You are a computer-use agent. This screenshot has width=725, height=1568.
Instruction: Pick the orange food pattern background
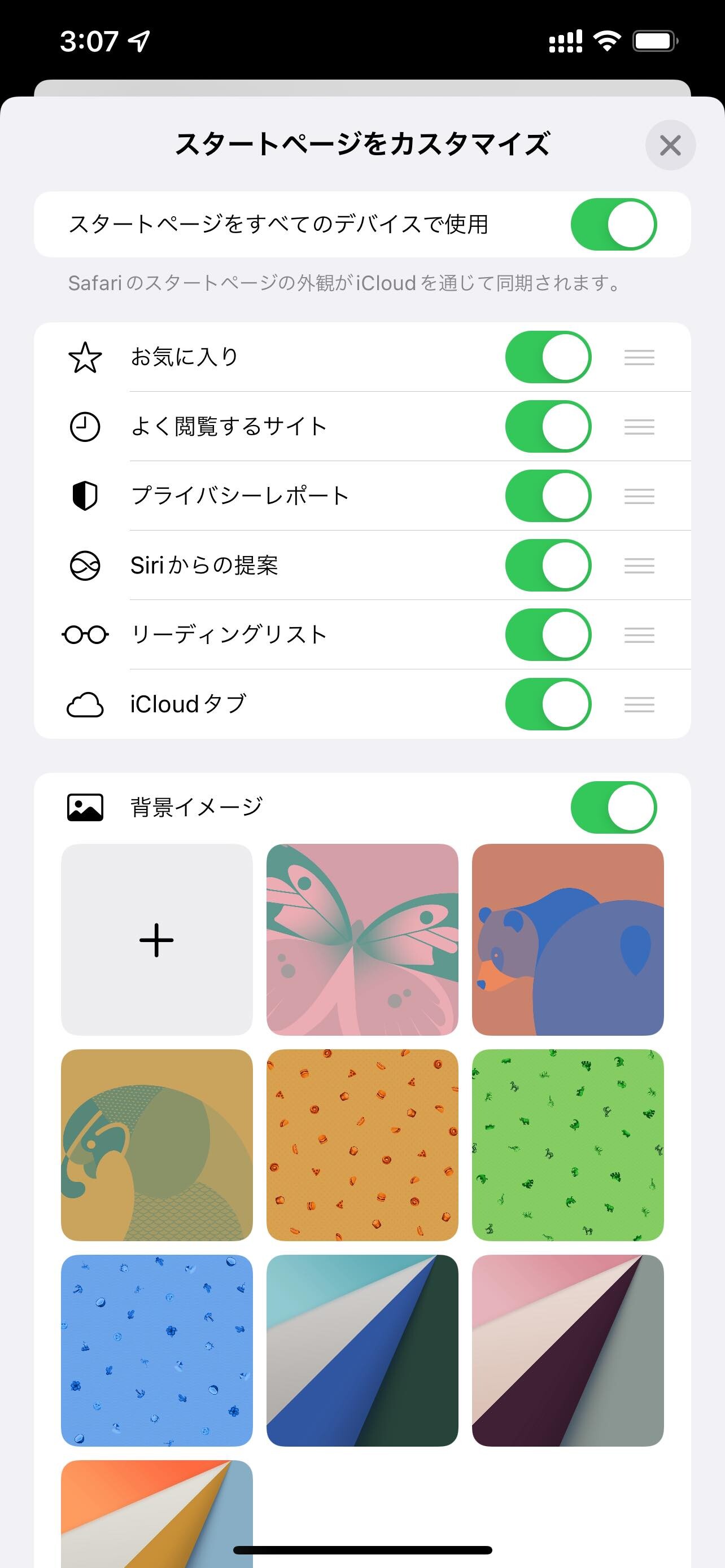362,1145
